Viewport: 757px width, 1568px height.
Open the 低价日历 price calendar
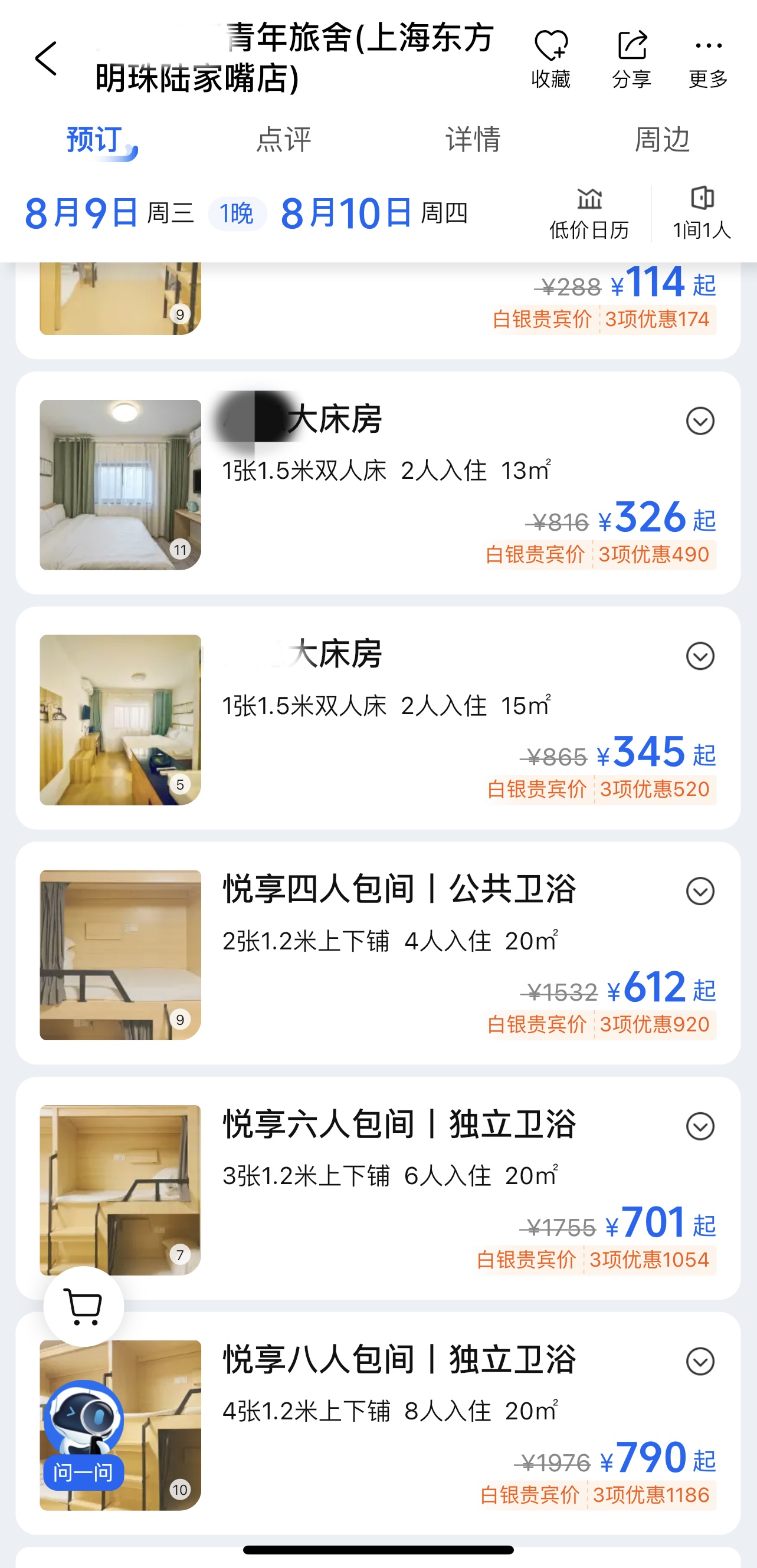(589, 213)
